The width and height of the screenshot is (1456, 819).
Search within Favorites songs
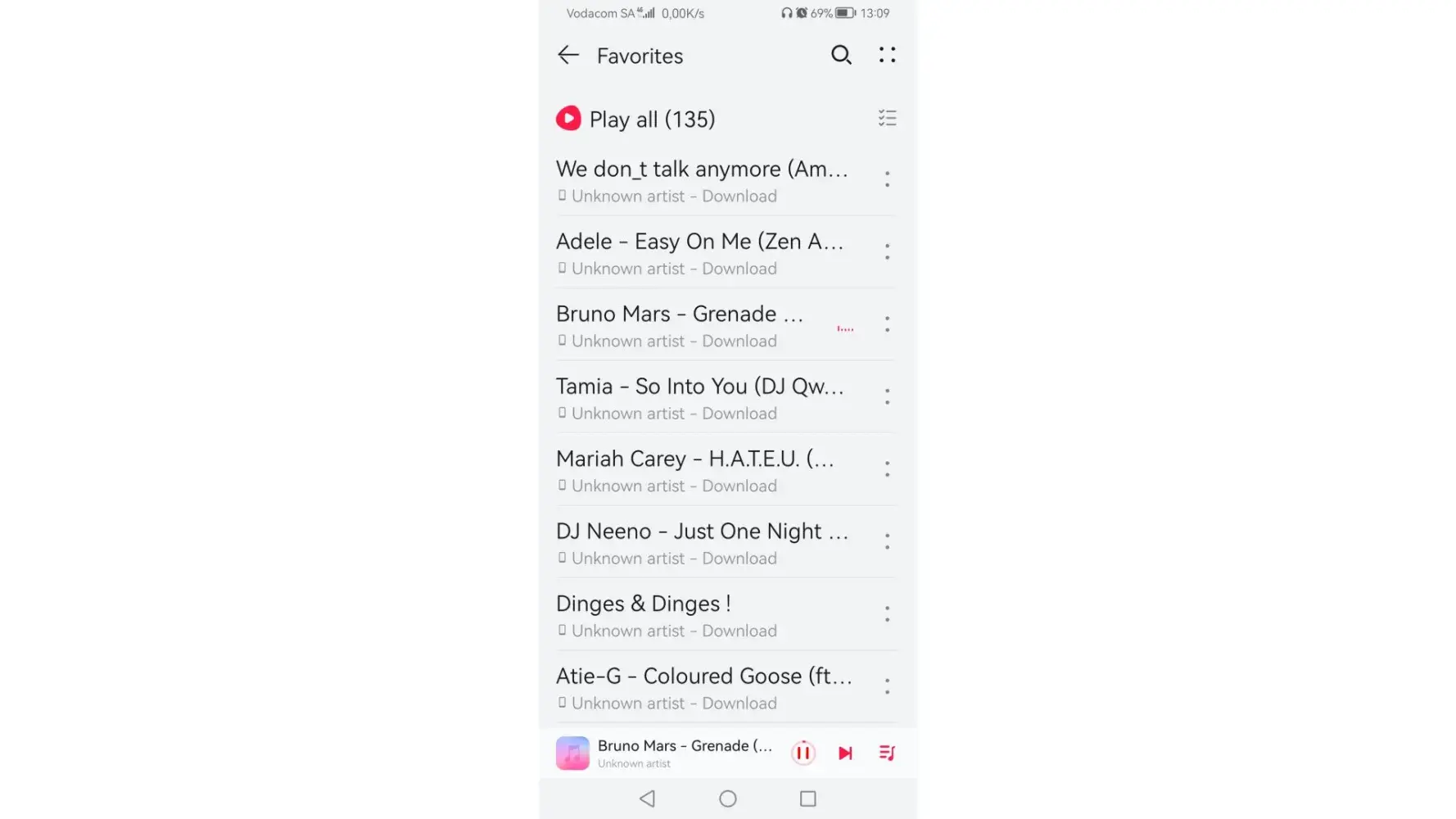[841, 55]
